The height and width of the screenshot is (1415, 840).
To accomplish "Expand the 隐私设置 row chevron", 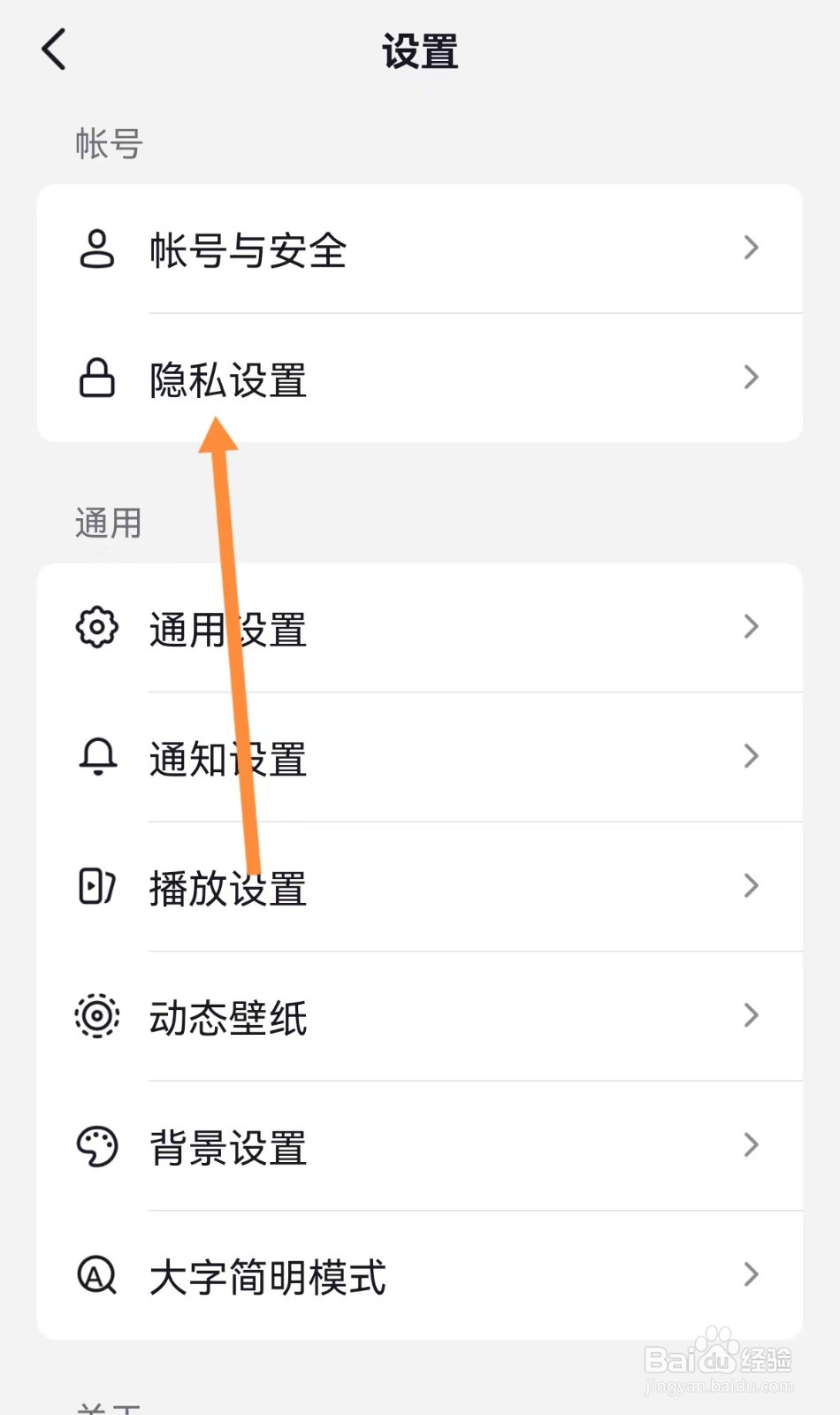I will (751, 378).
